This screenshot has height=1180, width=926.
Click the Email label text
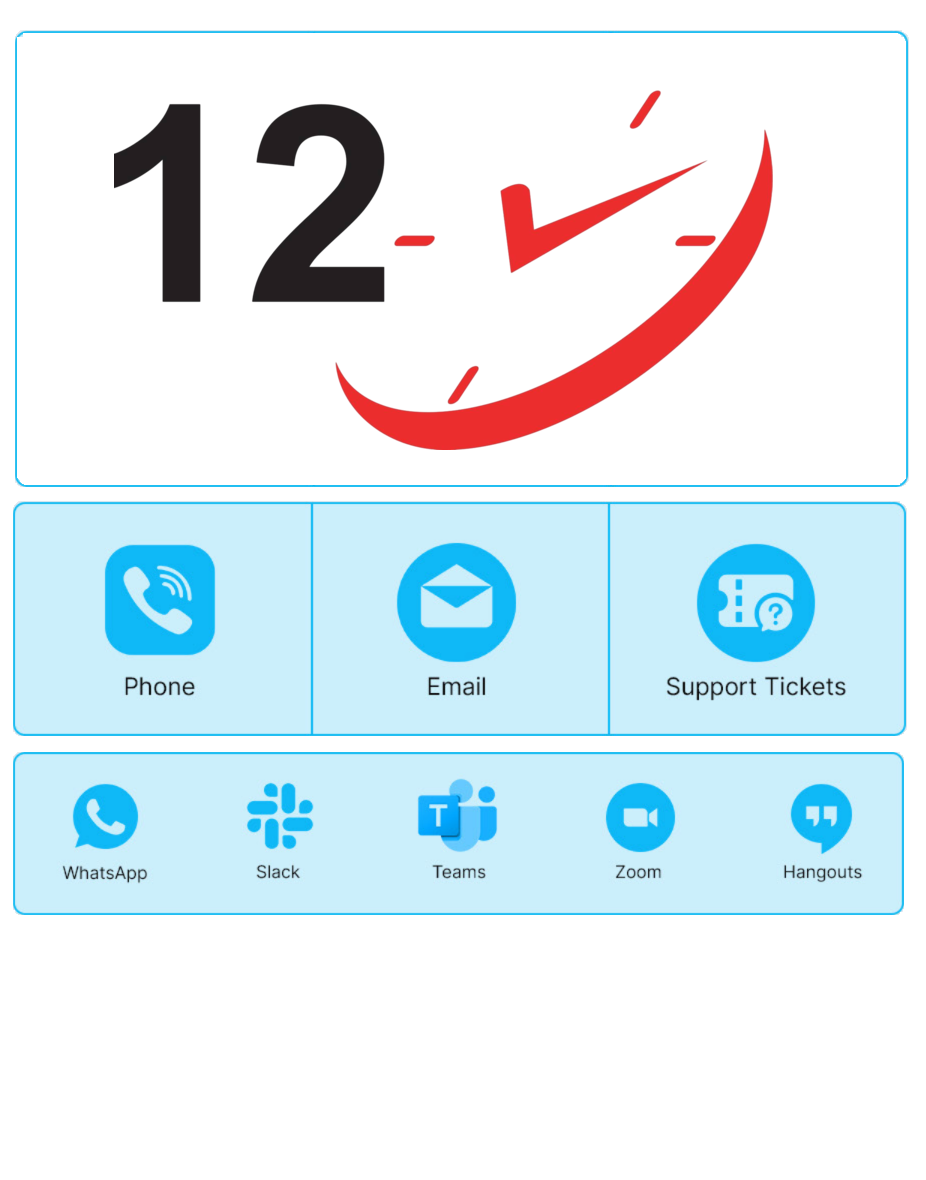click(457, 687)
